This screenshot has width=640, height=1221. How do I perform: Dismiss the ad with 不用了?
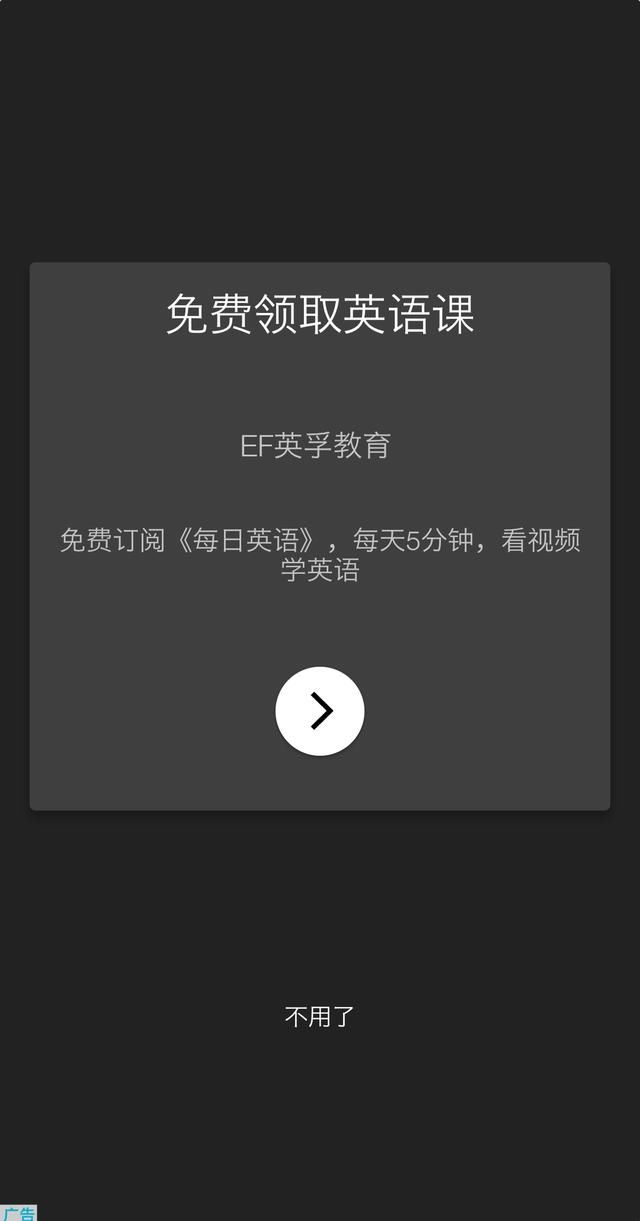coord(320,1017)
